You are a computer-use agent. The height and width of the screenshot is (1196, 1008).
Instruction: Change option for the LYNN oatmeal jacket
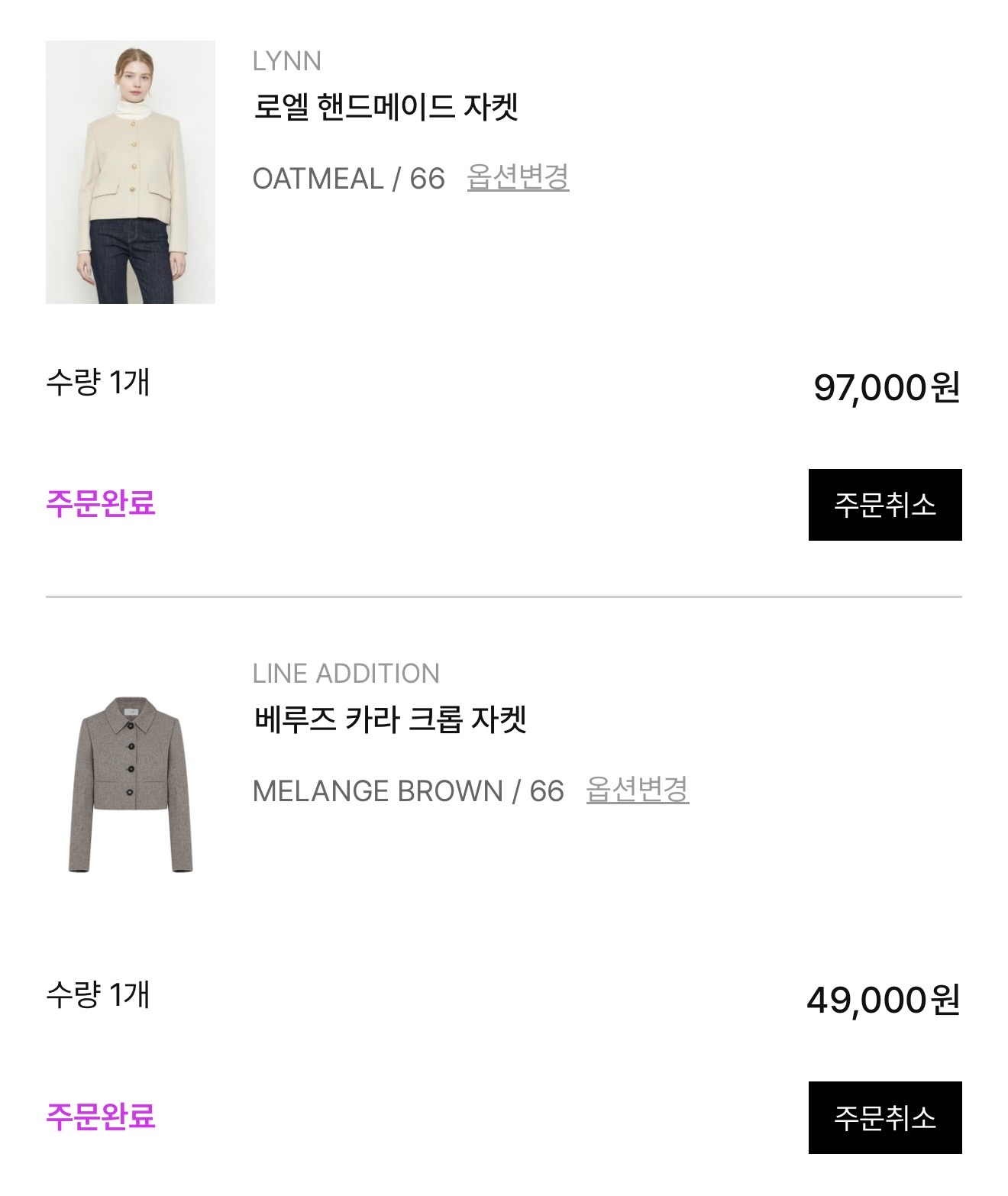tap(518, 178)
